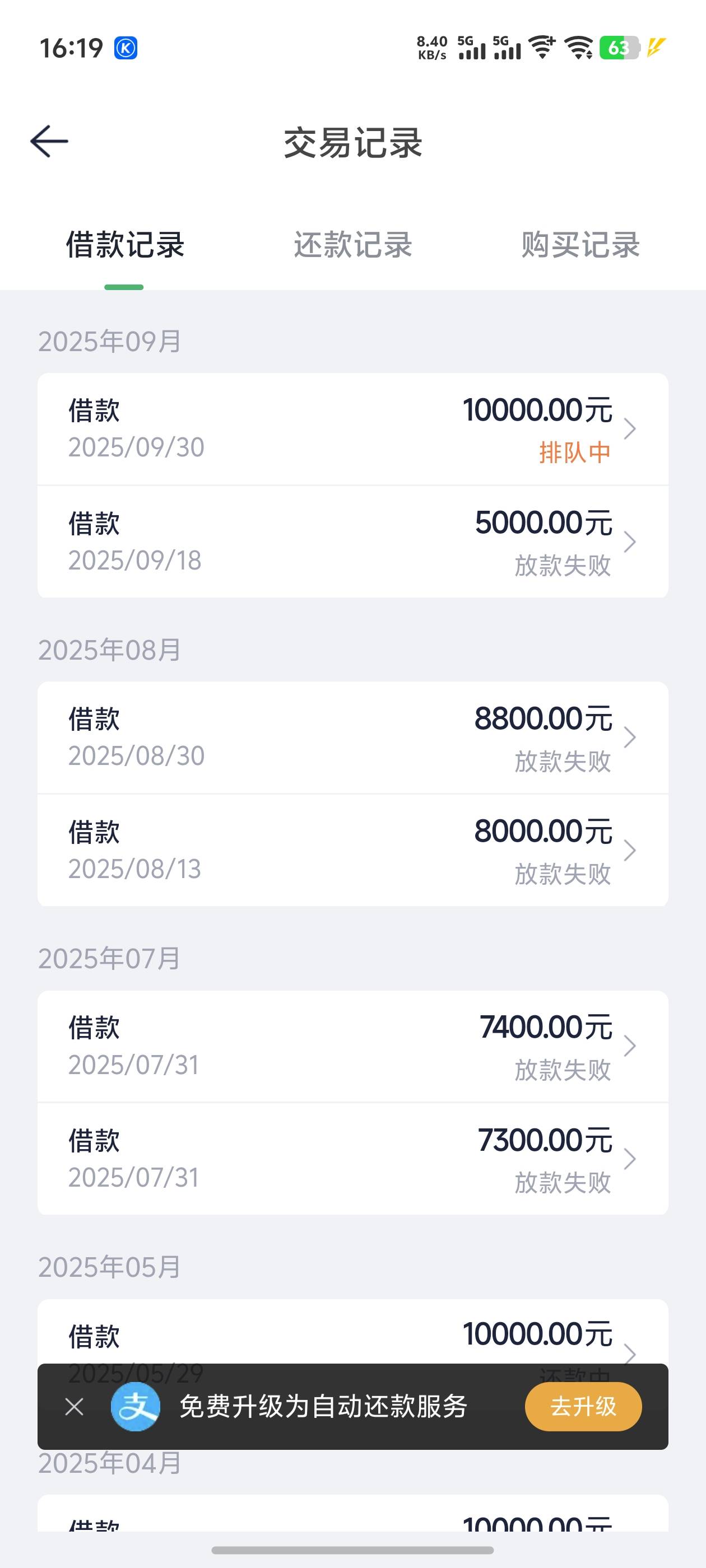Switch to the 还款记录 tab
This screenshot has height=1568, width=706.
click(x=352, y=245)
